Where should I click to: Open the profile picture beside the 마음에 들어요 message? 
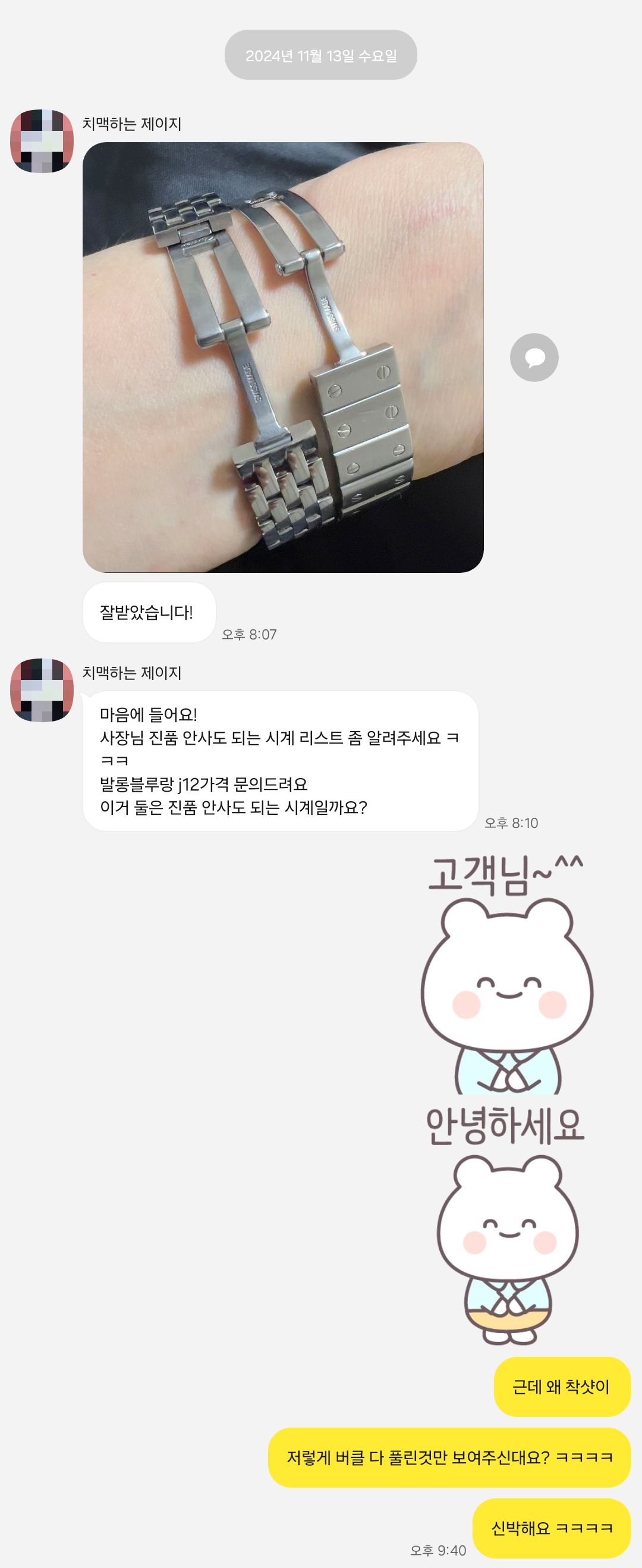[x=42, y=690]
